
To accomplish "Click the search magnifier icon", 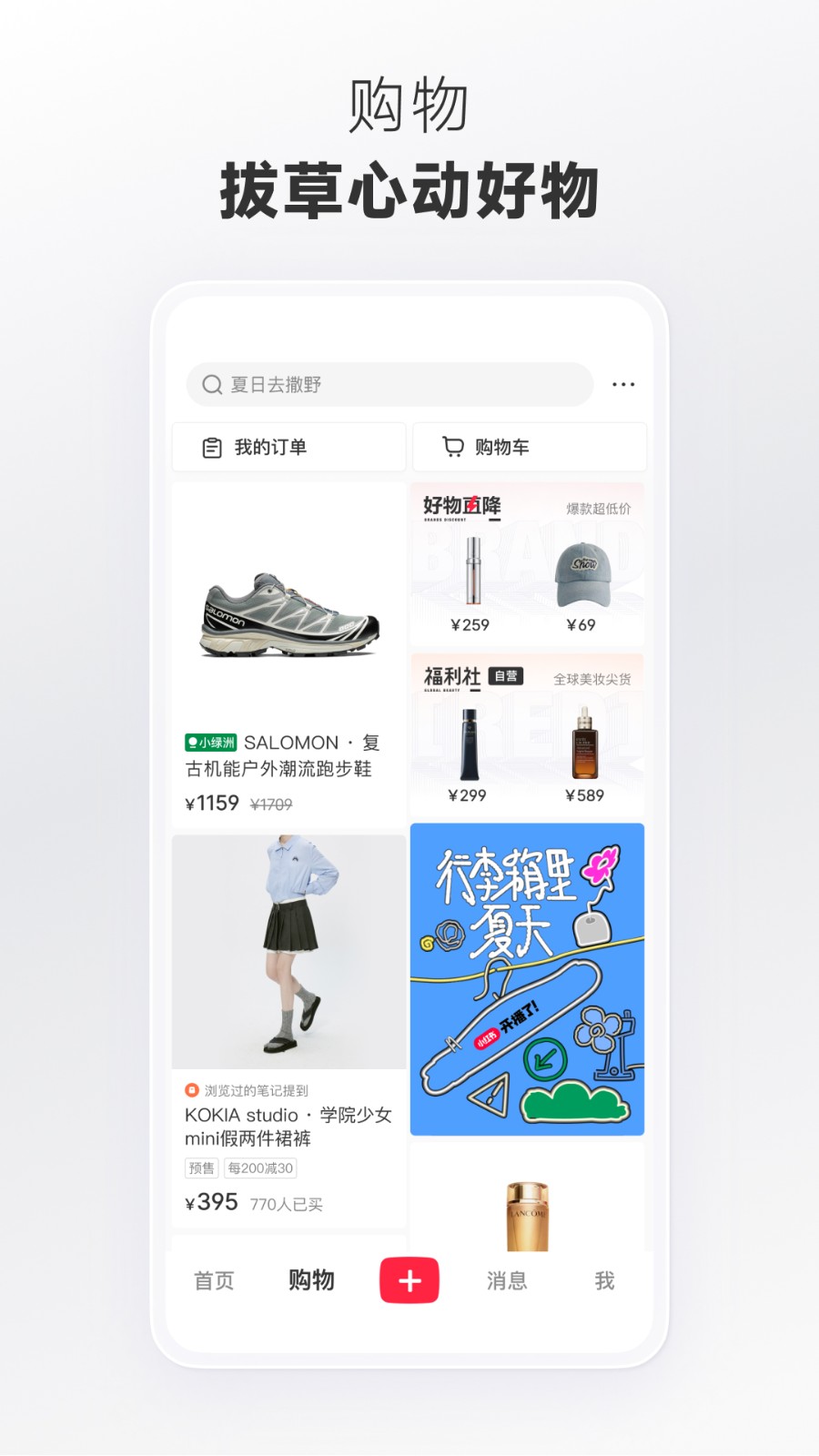I will point(210,384).
